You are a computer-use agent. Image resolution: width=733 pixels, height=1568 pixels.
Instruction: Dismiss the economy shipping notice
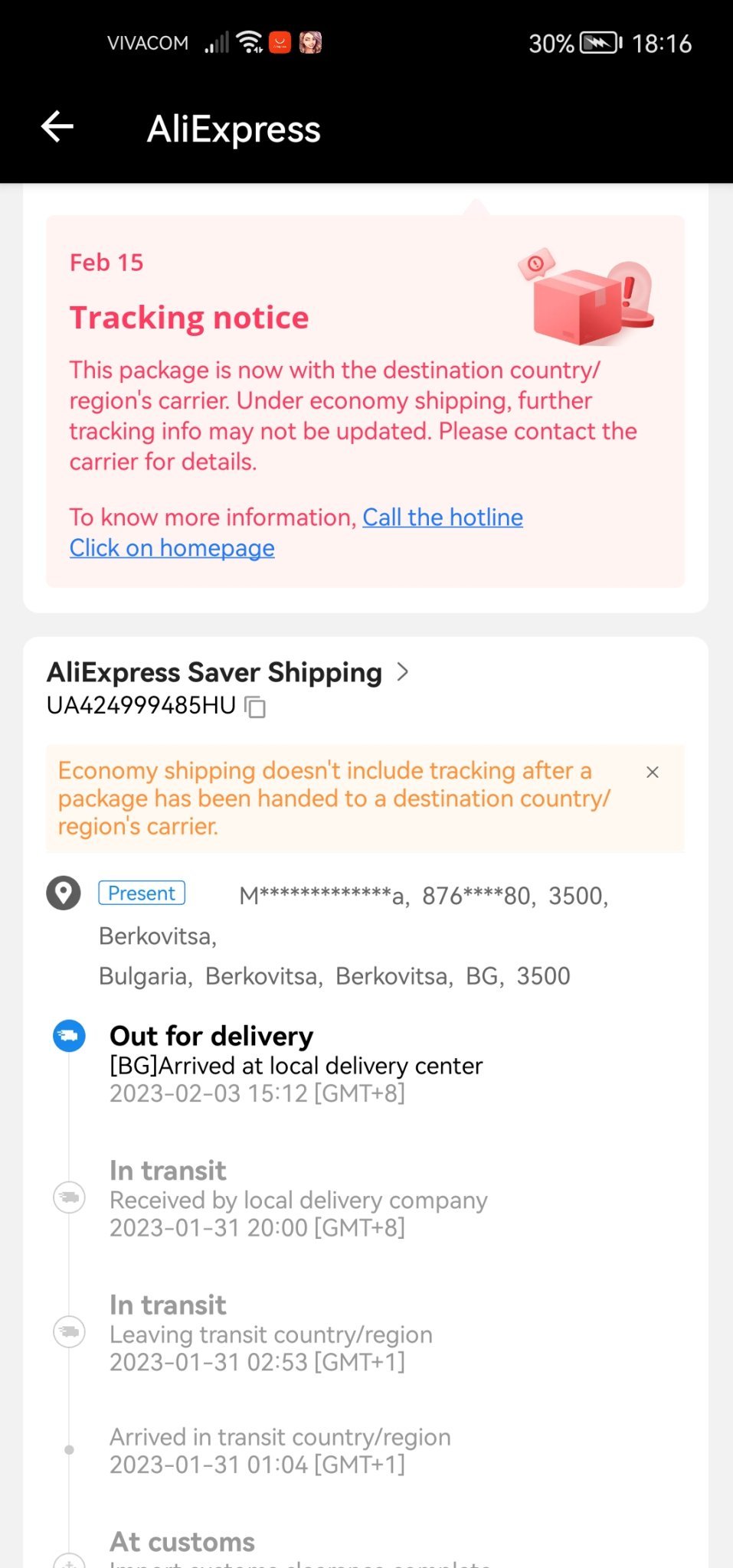click(653, 772)
